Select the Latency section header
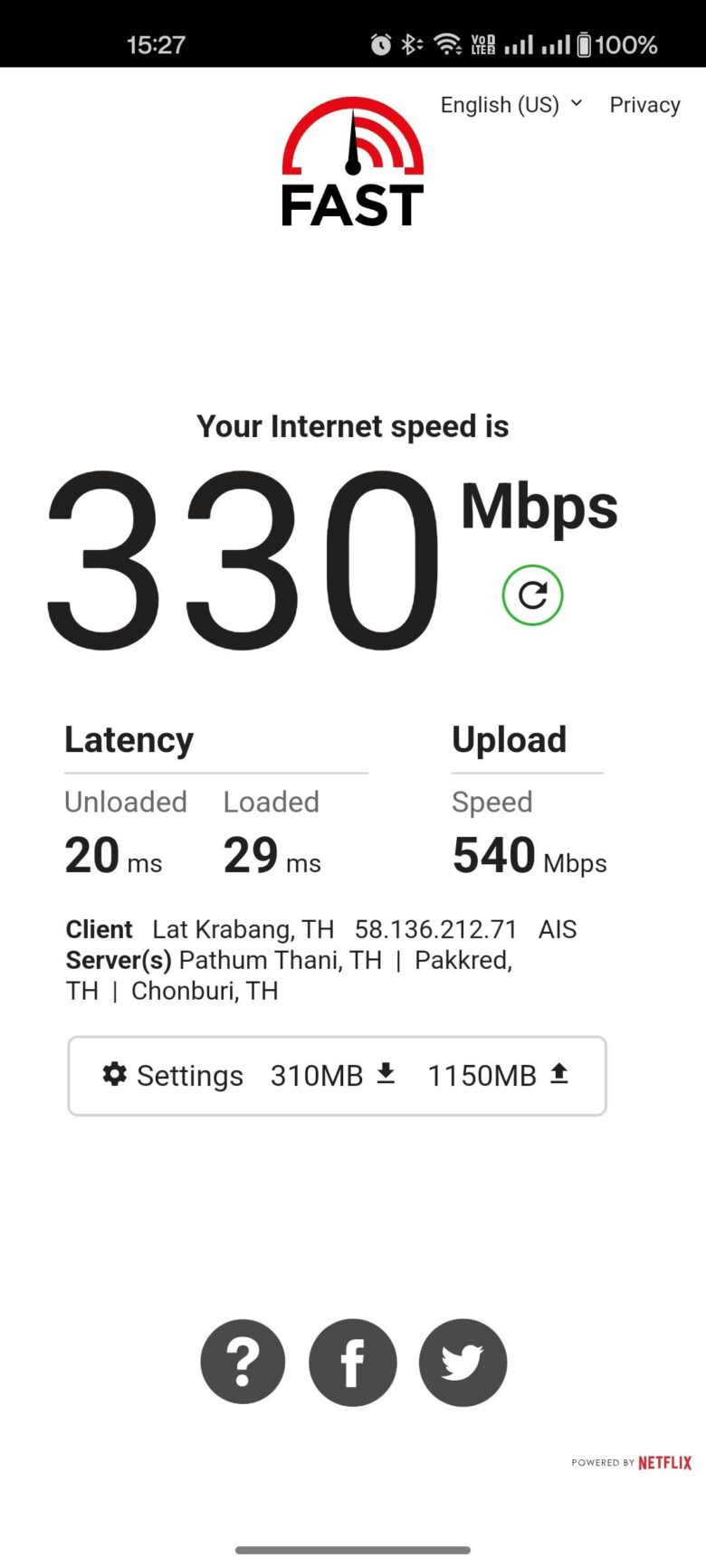 [x=129, y=739]
